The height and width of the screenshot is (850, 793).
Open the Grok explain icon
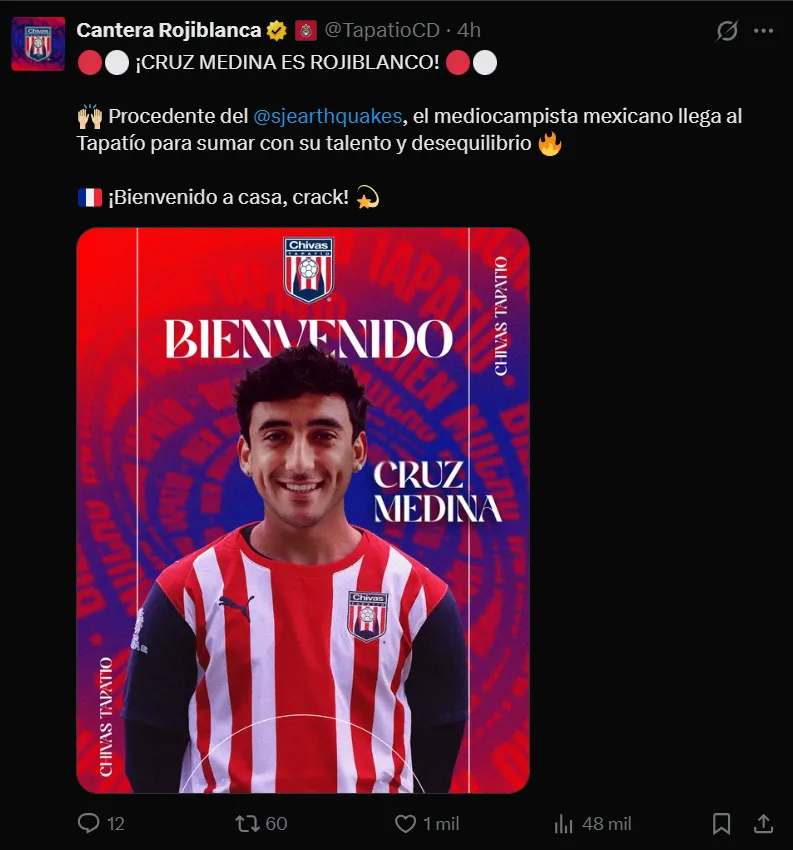[727, 31]
